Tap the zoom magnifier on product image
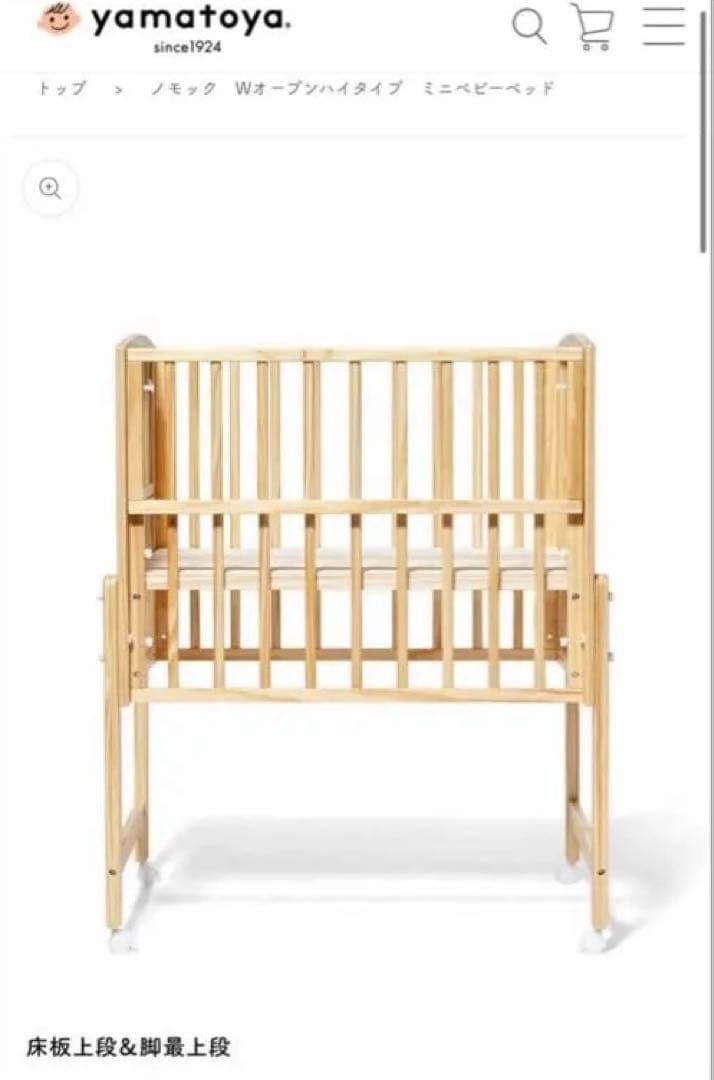714x1080 pixels. [50, 188]
